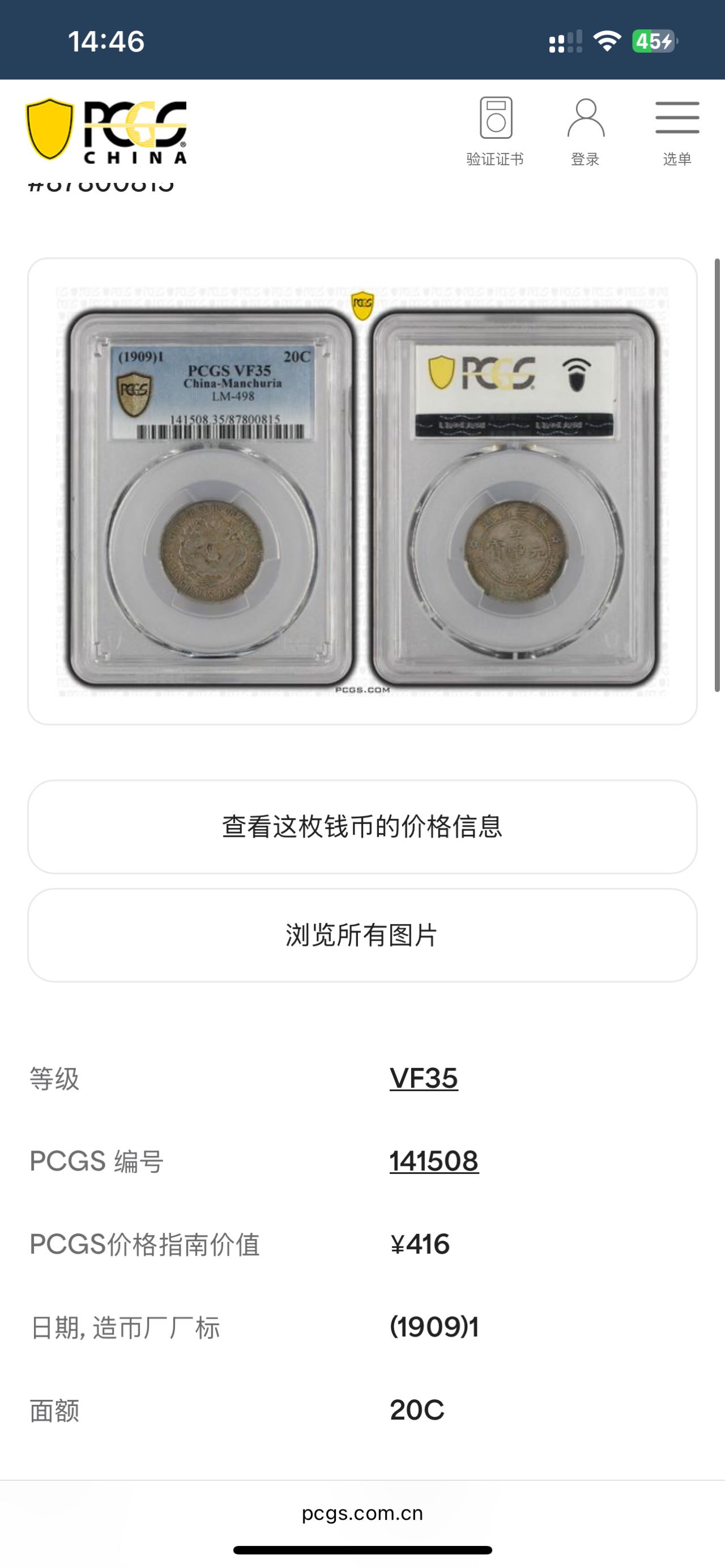725x1568 pixels.
Task: Open the 登录 login page
Action: tap(585, 131)
